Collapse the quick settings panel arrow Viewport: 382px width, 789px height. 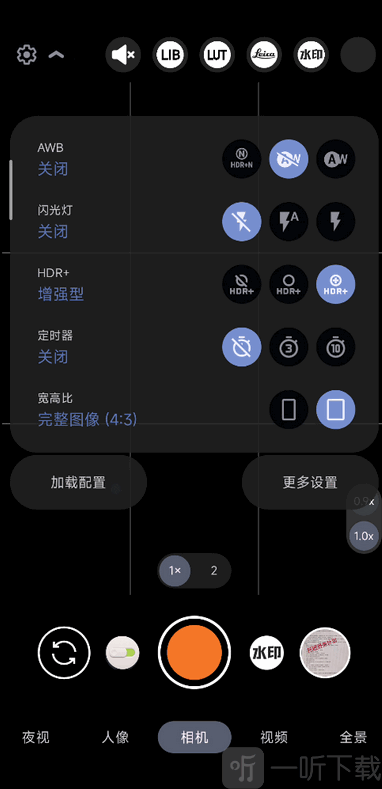[56, 54]
